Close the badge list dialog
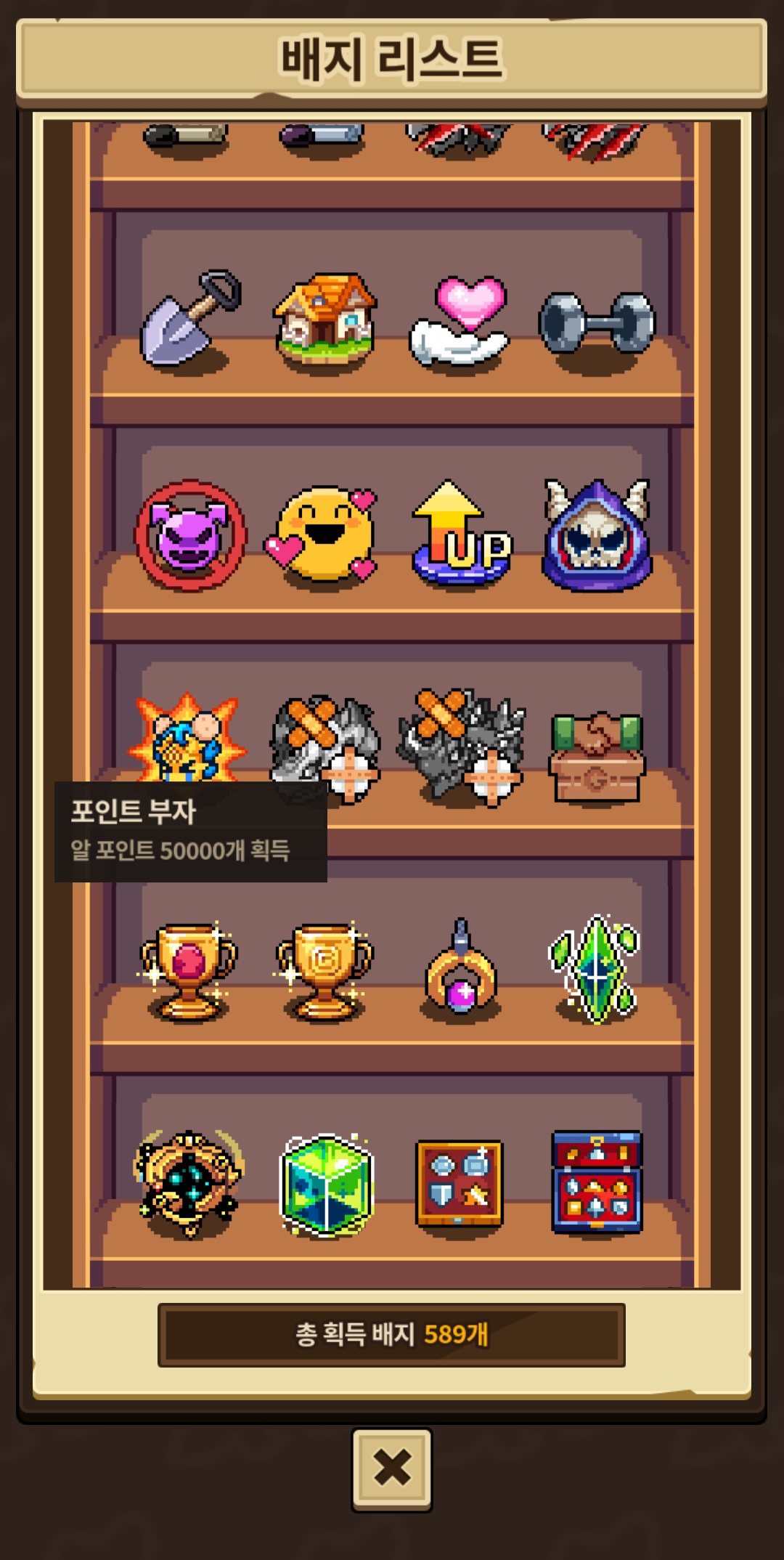Image resolution: width=784 pixels, height=1560 pixels. tap(392, 1469)
